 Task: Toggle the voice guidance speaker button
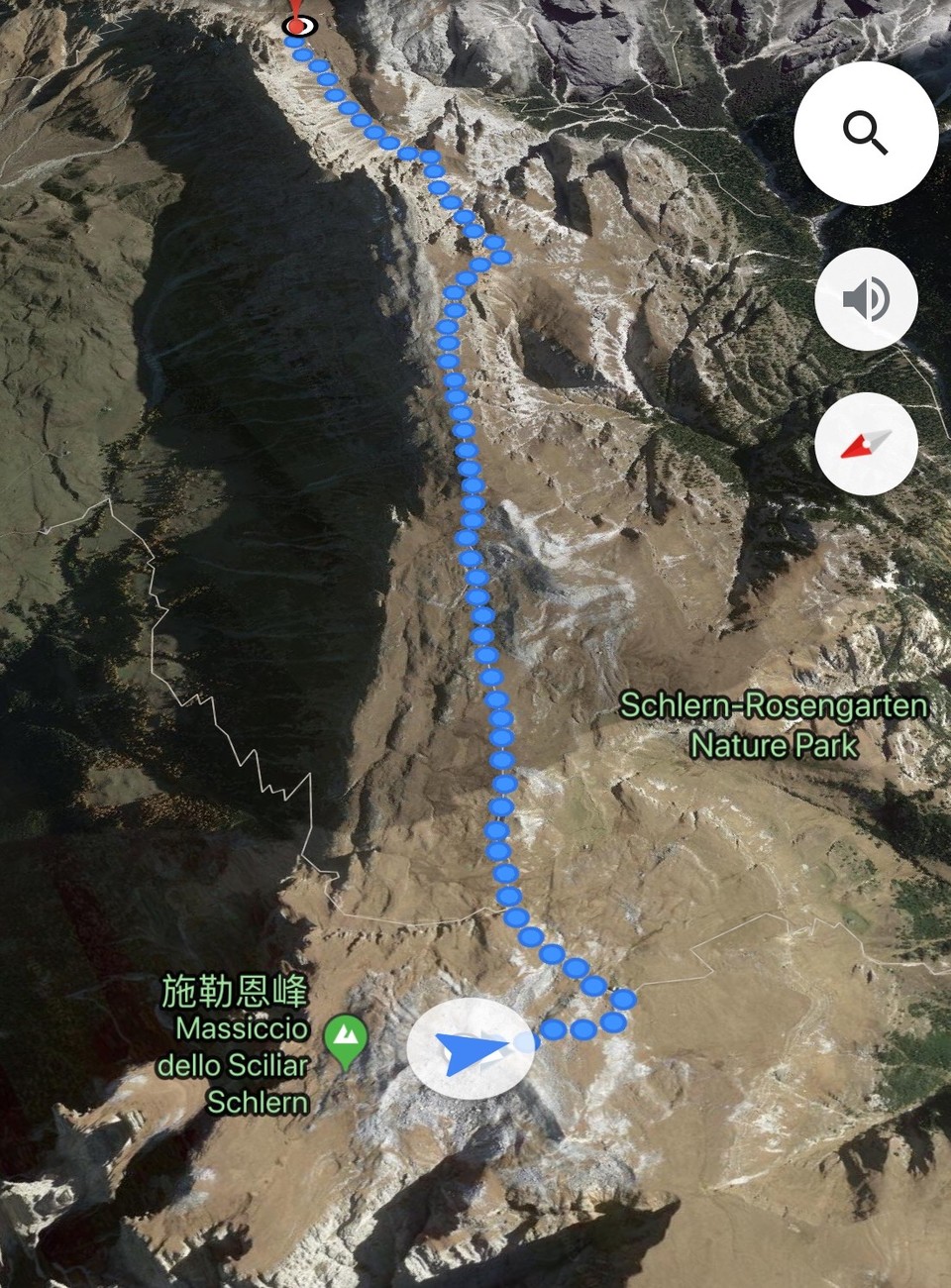[866, 299]
